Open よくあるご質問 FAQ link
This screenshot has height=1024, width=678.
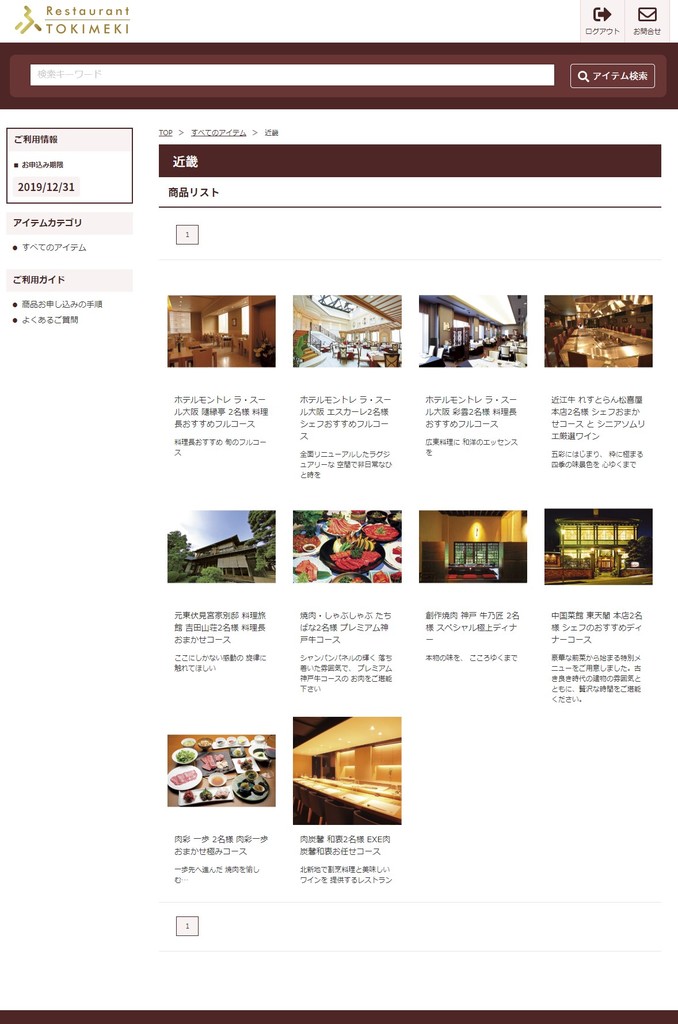[x=50, y=320]
